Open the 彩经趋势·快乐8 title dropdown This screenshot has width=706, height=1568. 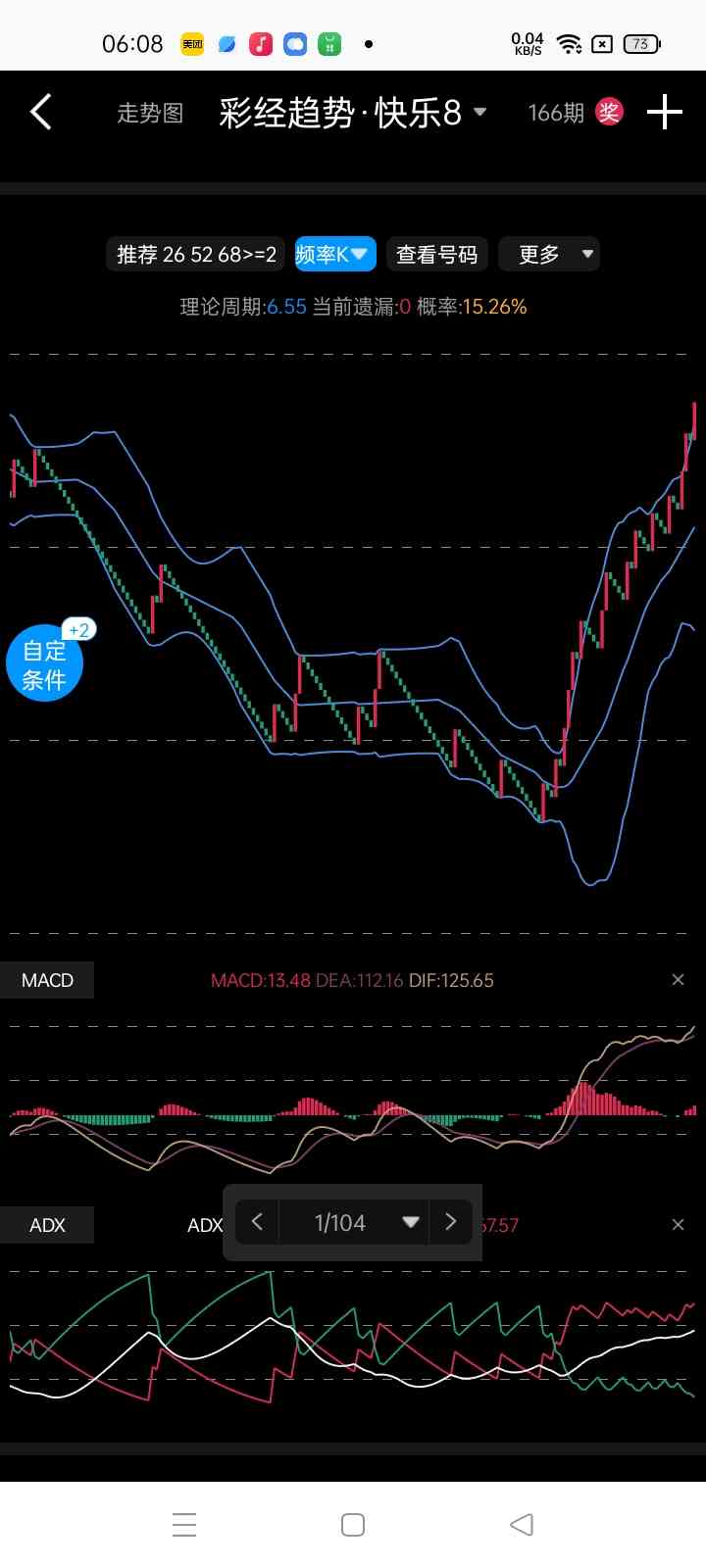pos(353,114)
